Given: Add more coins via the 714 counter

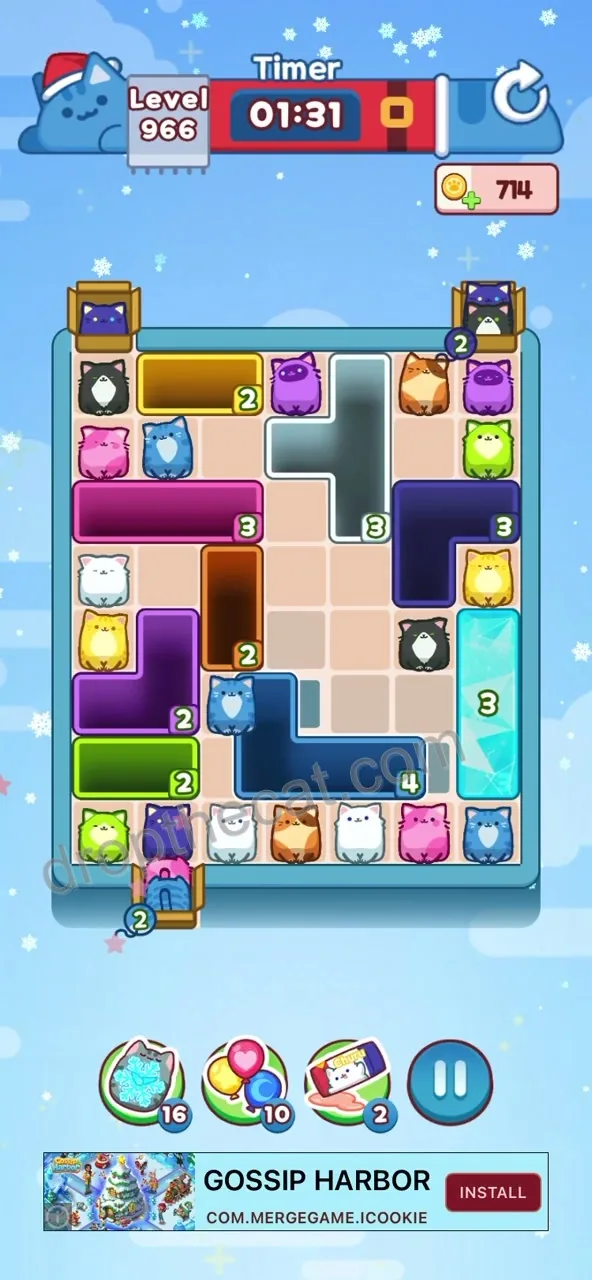Looking at the screenshot, I should coord(496,188).
